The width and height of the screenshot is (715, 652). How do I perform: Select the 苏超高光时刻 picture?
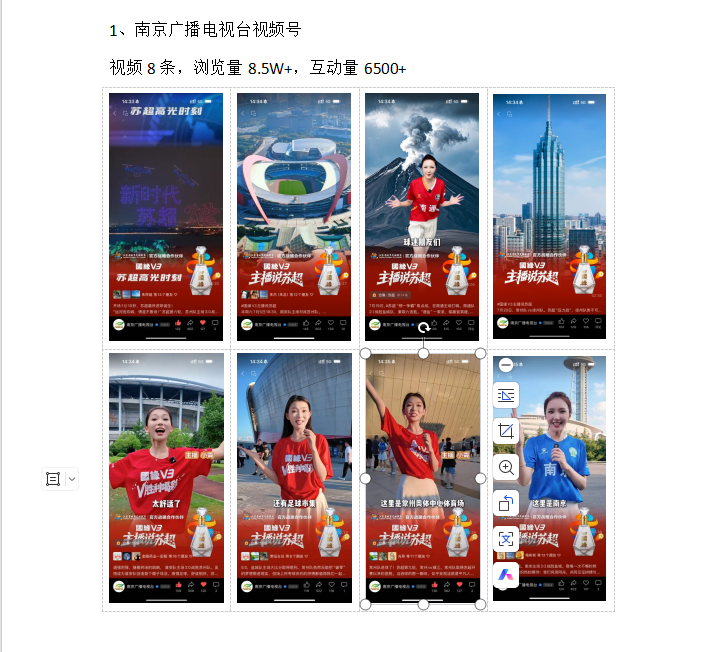tap(166, 215)
